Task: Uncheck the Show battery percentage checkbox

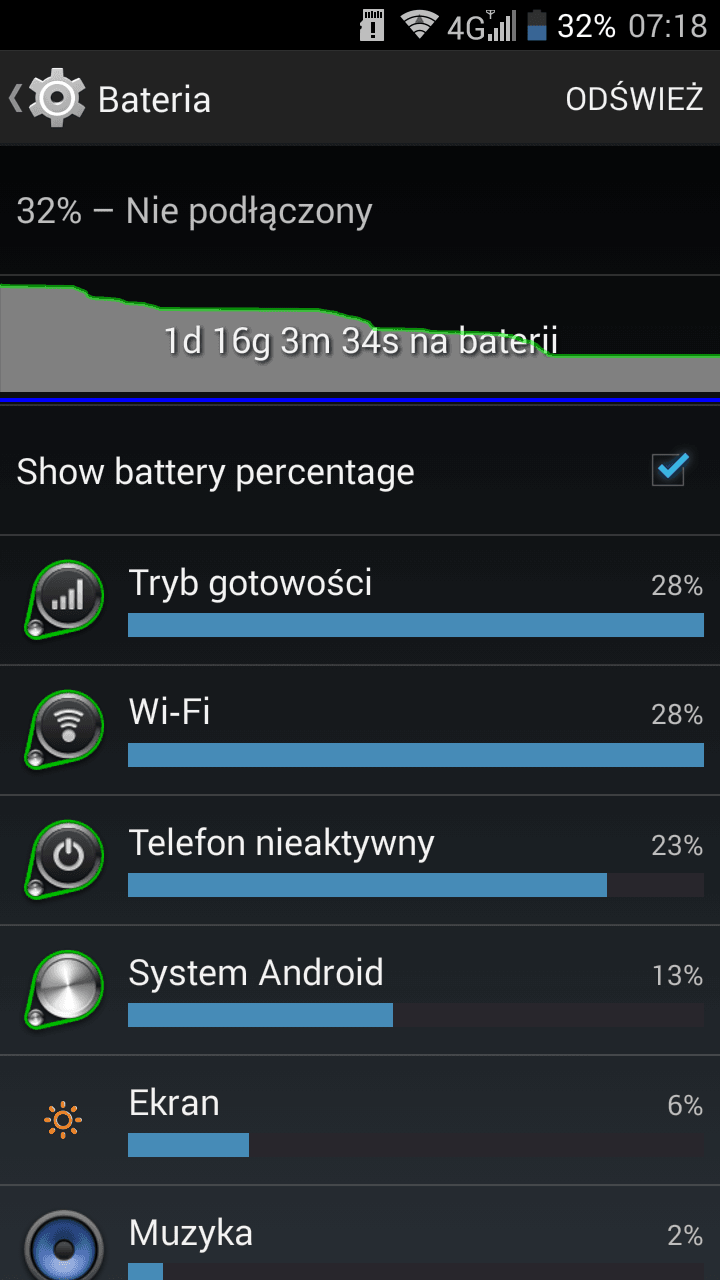Action: 669,469
